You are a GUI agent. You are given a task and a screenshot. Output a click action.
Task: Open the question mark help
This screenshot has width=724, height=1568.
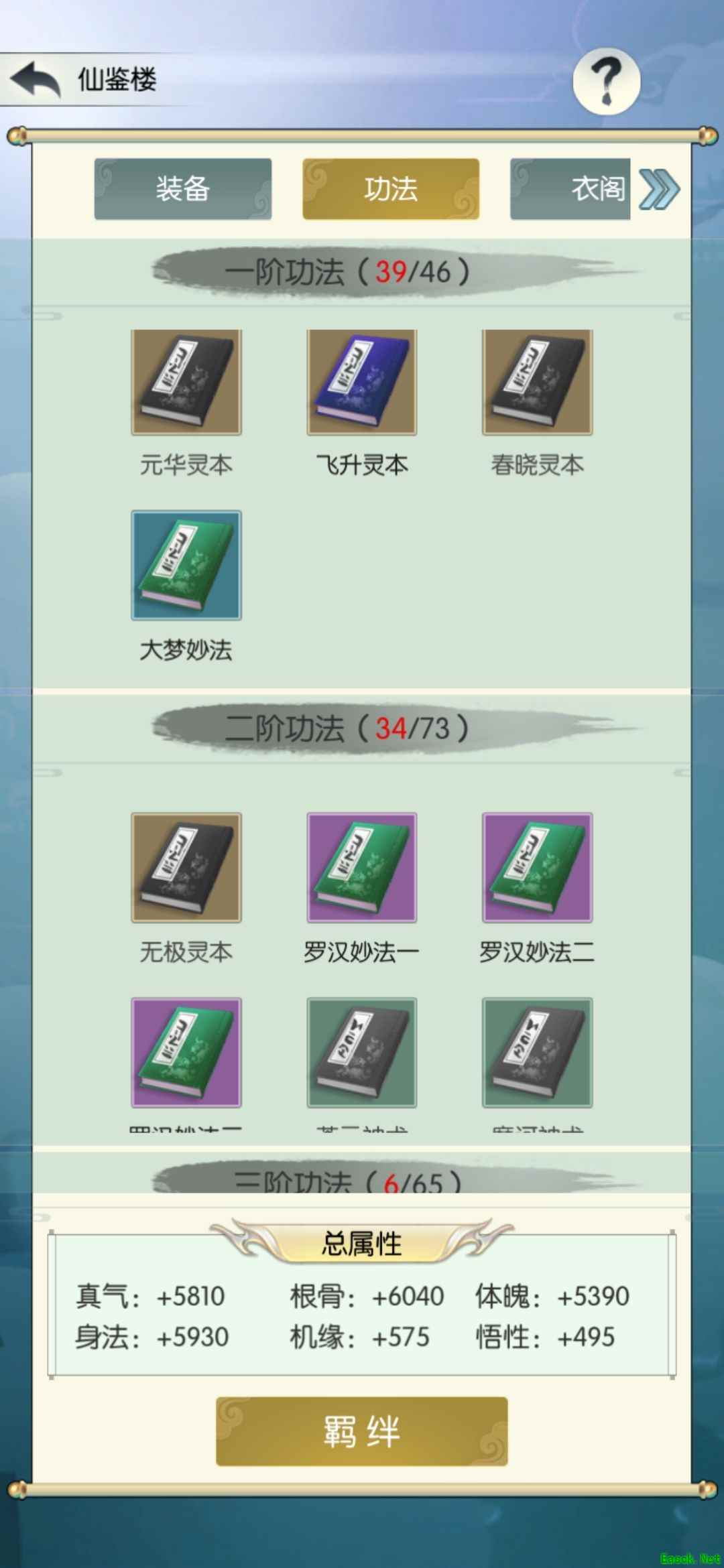[606, 81]
